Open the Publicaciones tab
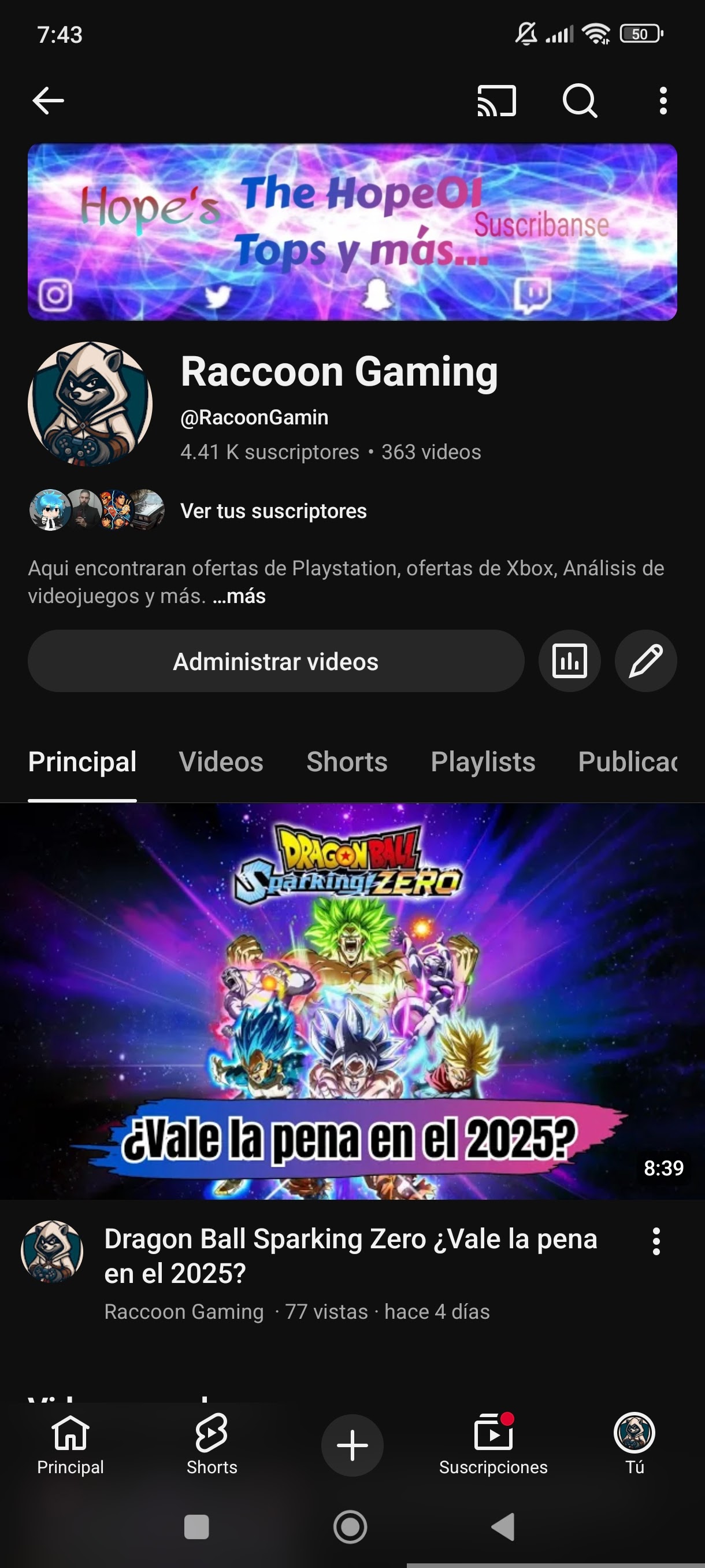Screen dimensions: 705x1568 (628, 761)
